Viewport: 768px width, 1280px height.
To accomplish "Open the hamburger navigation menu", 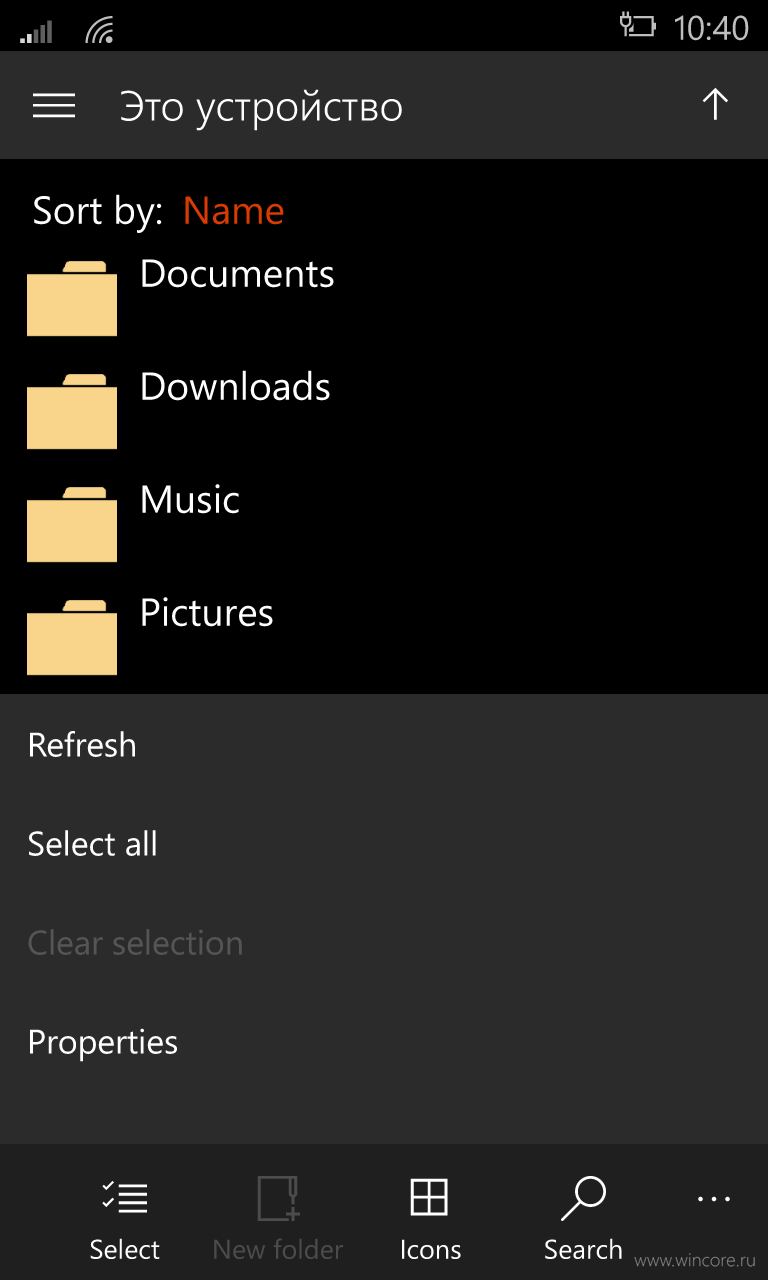I will tap(54, 105).
